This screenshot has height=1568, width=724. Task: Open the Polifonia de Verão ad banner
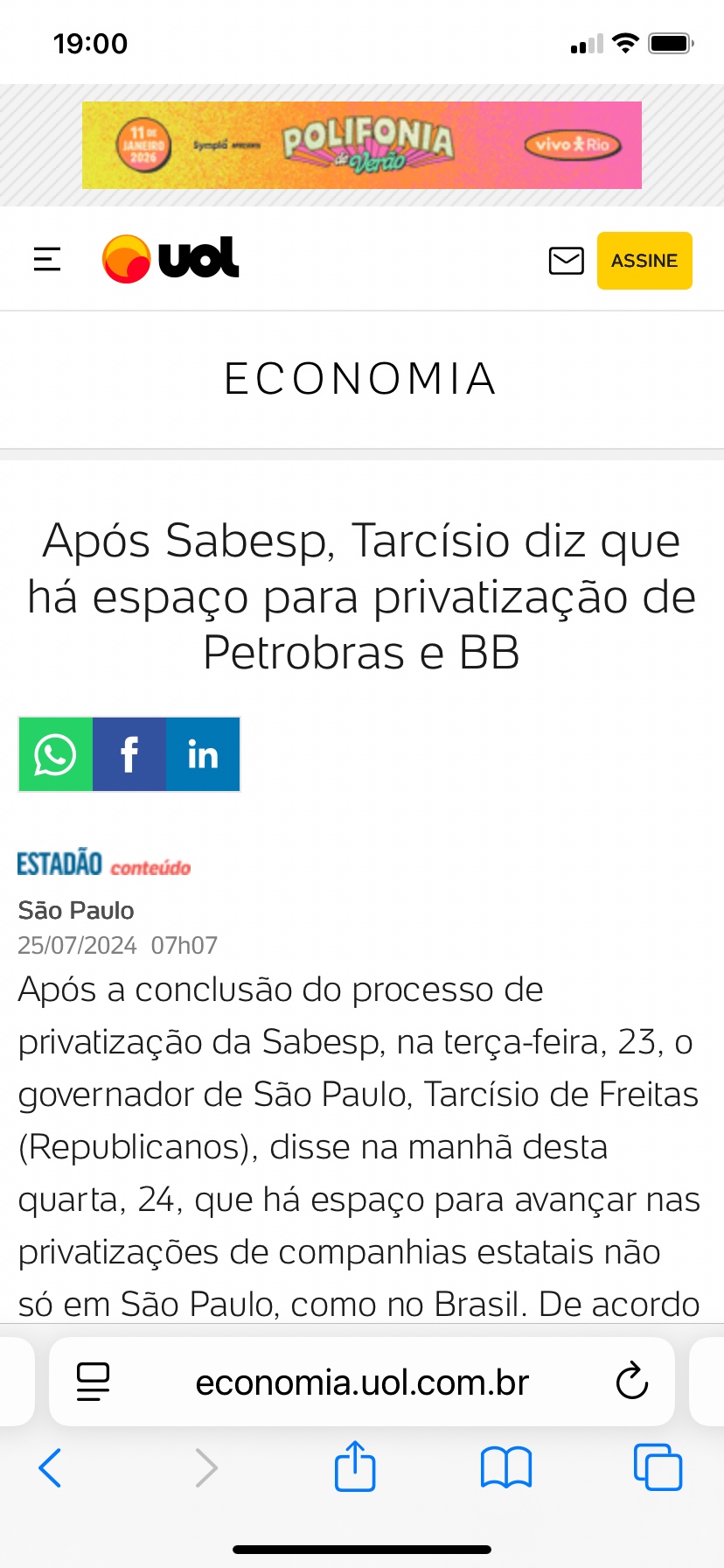click(362, 145)
